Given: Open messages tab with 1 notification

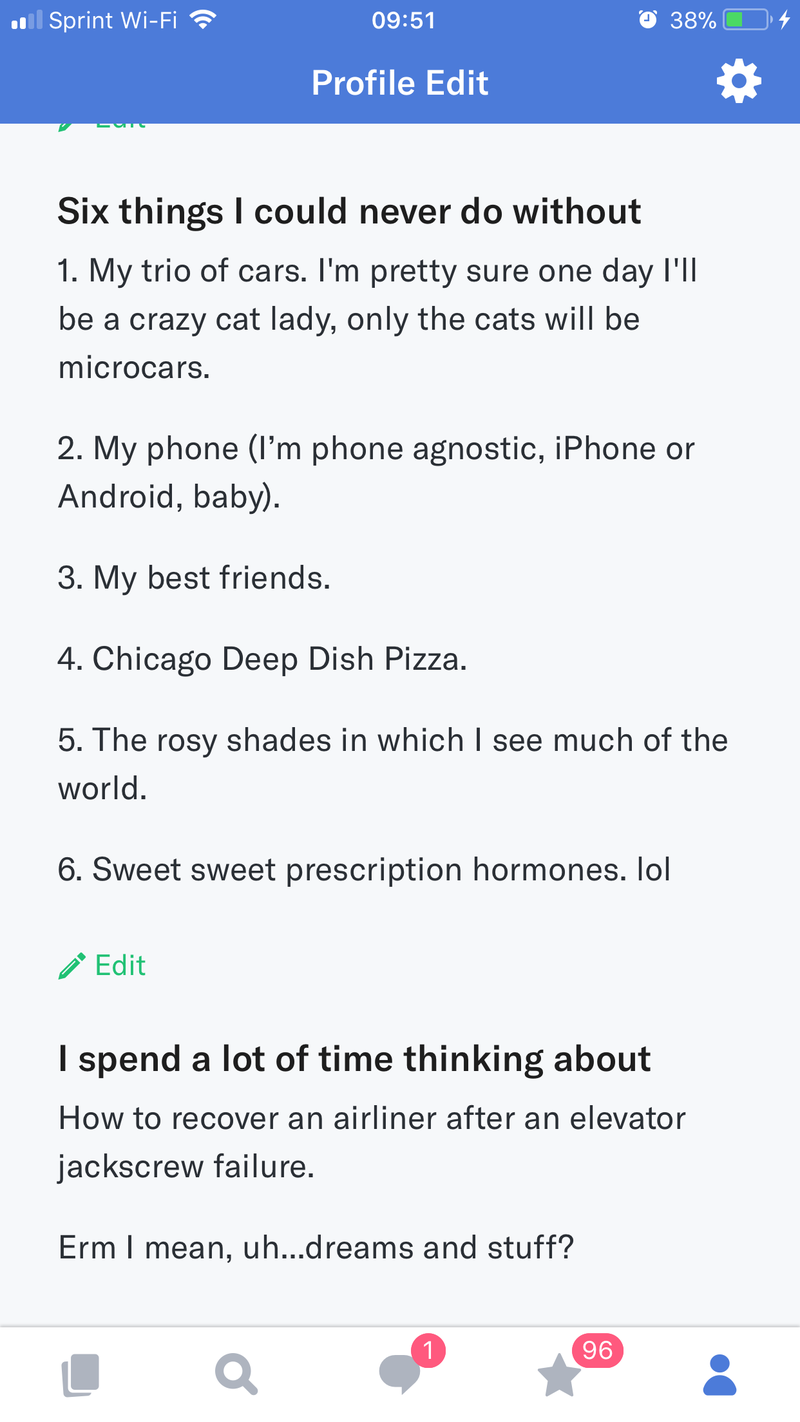Looking at the screenshot, I should (x=400, y=1375).
